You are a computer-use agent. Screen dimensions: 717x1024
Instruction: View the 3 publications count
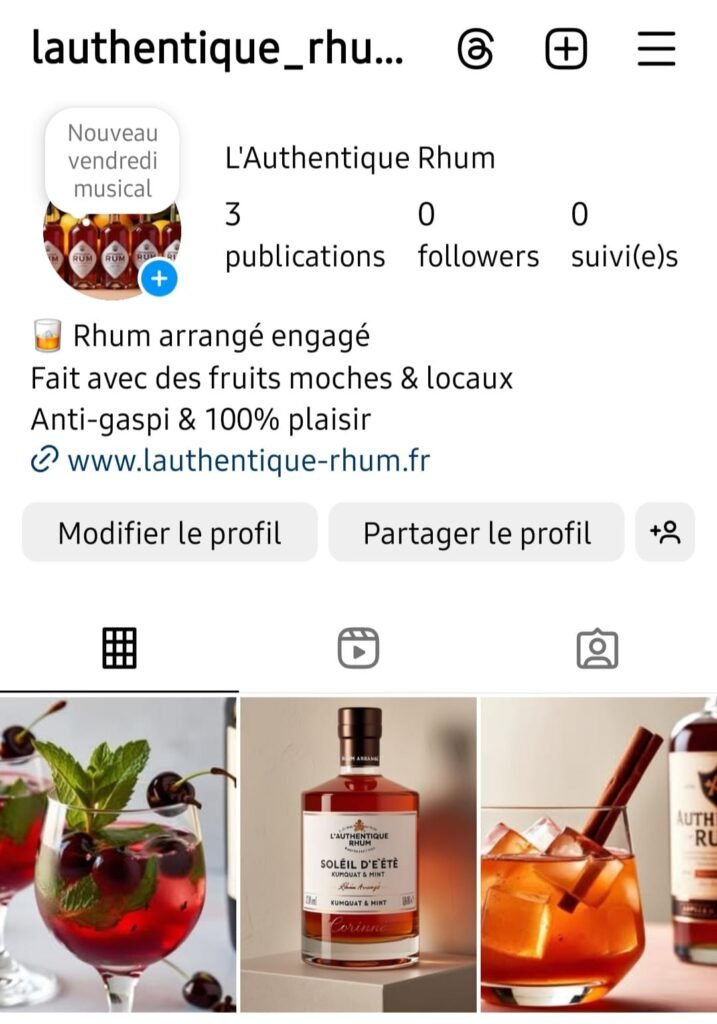[304, 236]
